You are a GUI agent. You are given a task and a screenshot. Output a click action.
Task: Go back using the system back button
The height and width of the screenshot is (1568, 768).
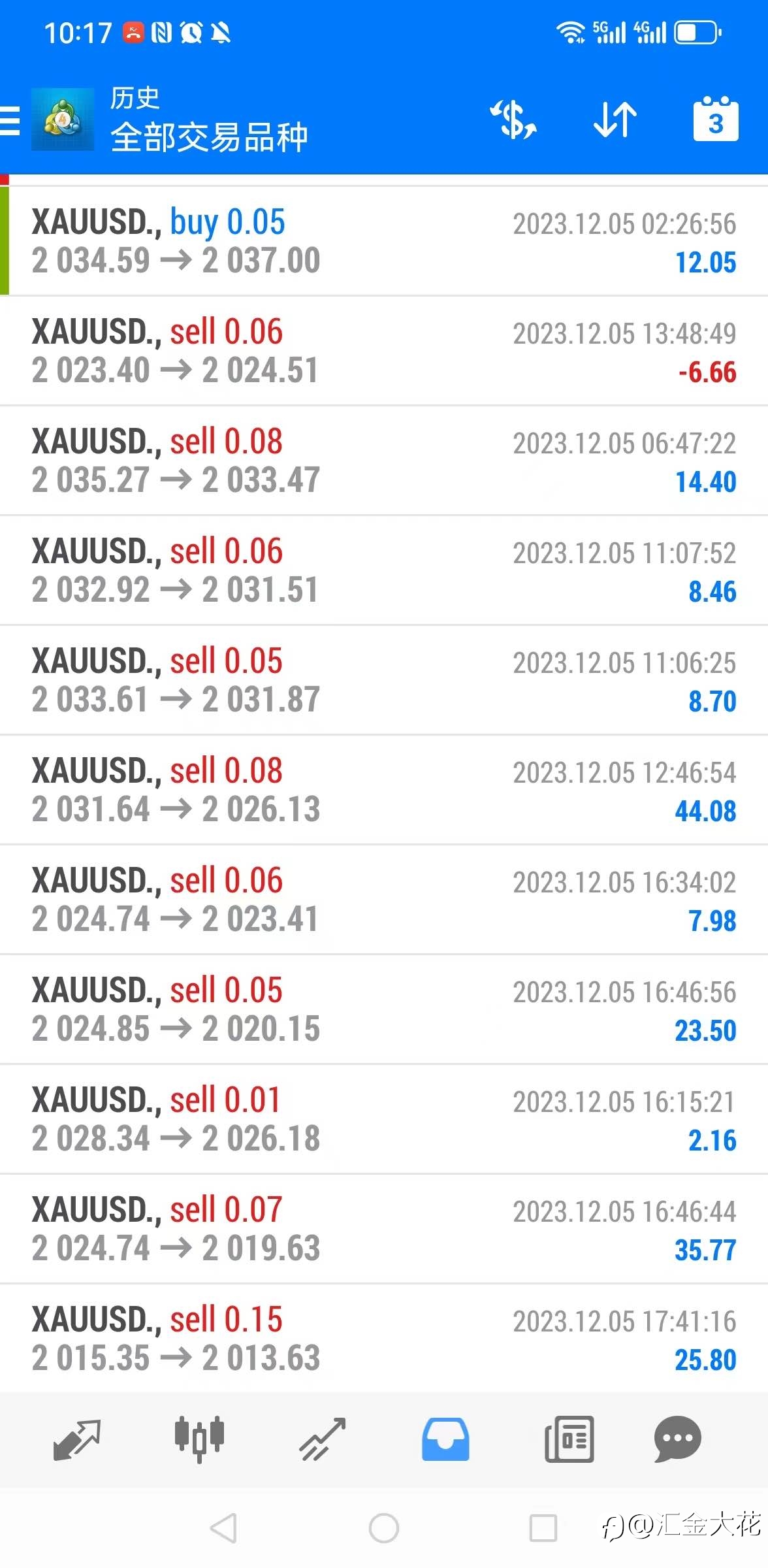coord(224,1528)
